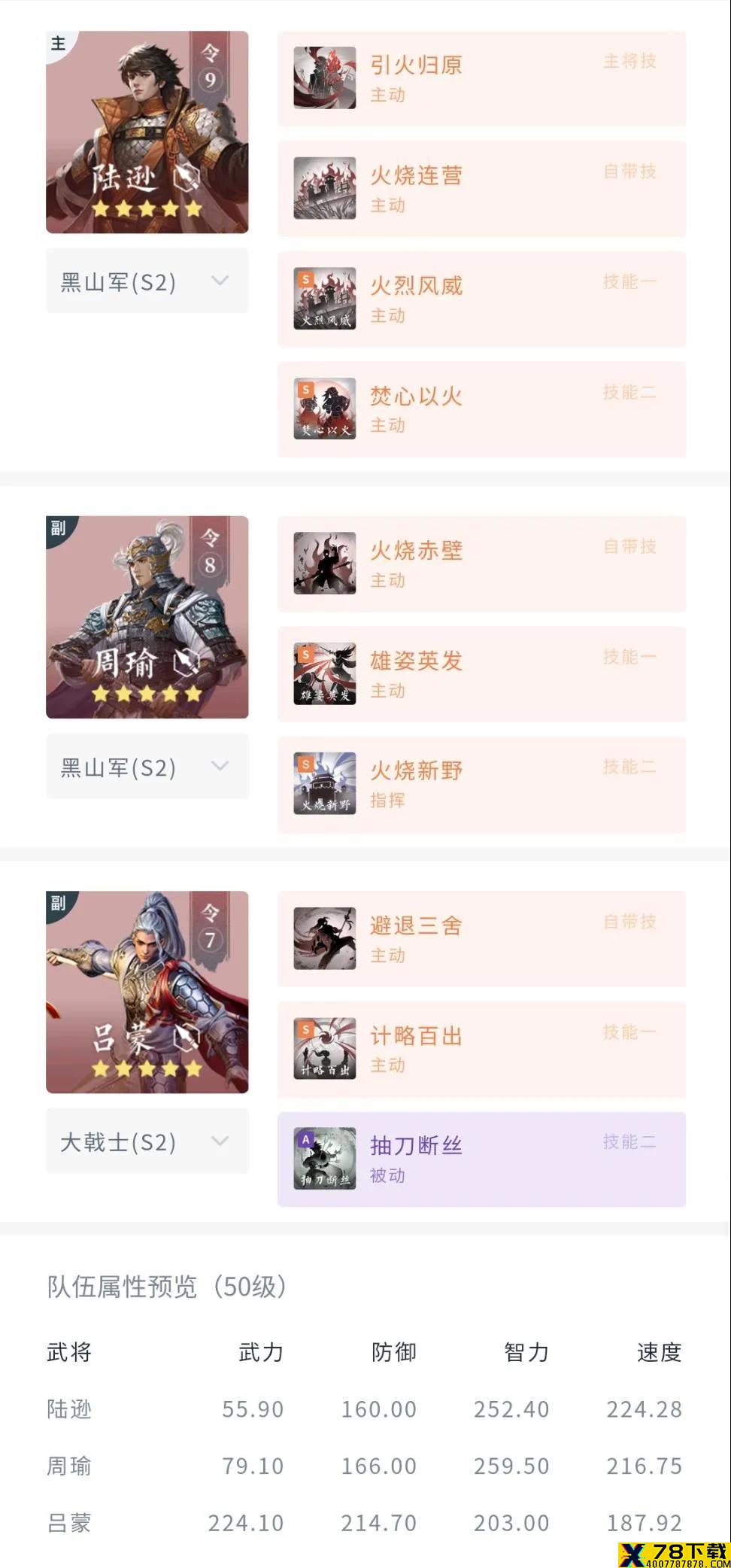Select the 火烧新野 command skill
This screenshot has height=1568, width=731.
[x=481, y=785]
